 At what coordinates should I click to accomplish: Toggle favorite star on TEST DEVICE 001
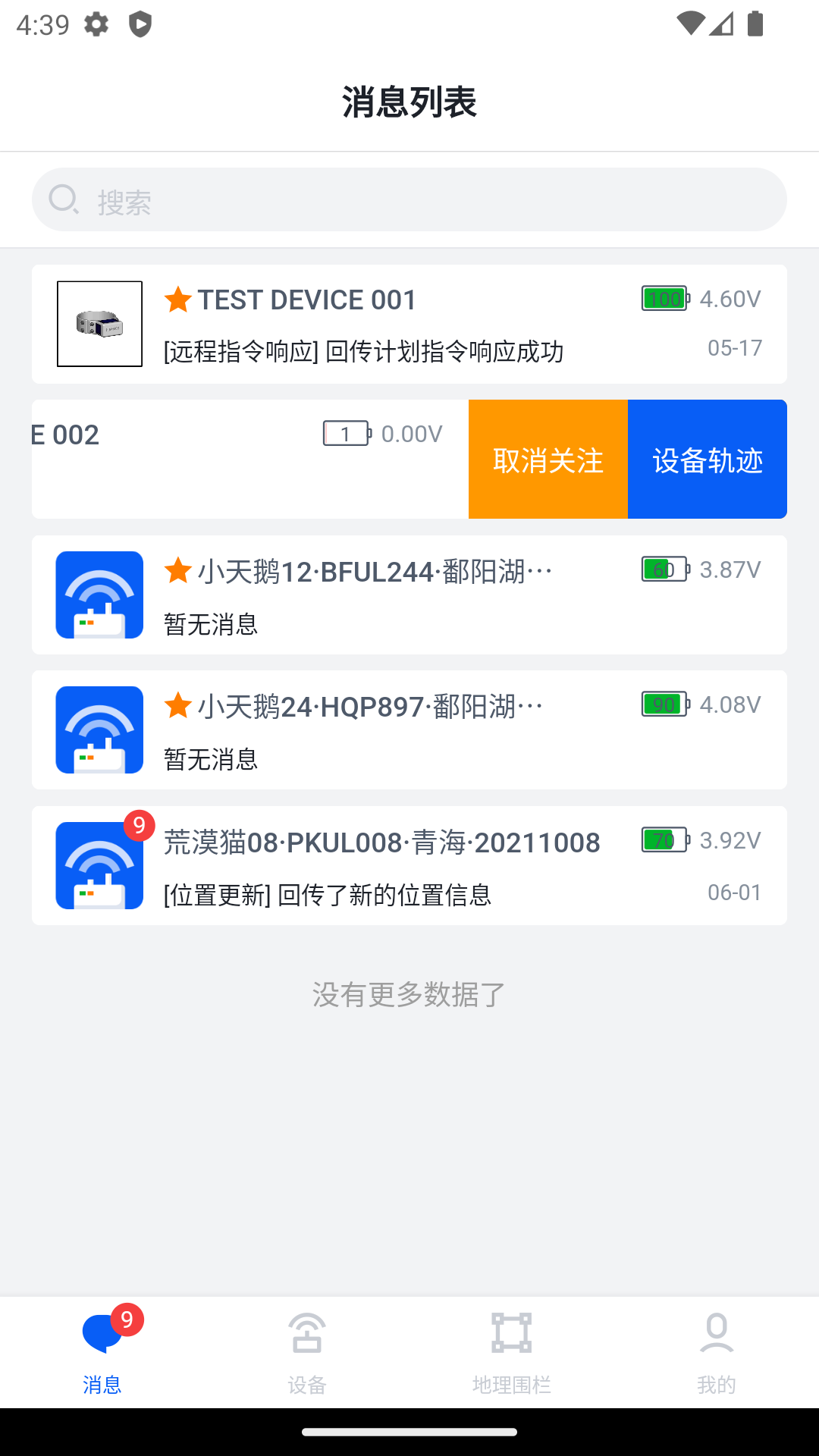pos(177,300)
